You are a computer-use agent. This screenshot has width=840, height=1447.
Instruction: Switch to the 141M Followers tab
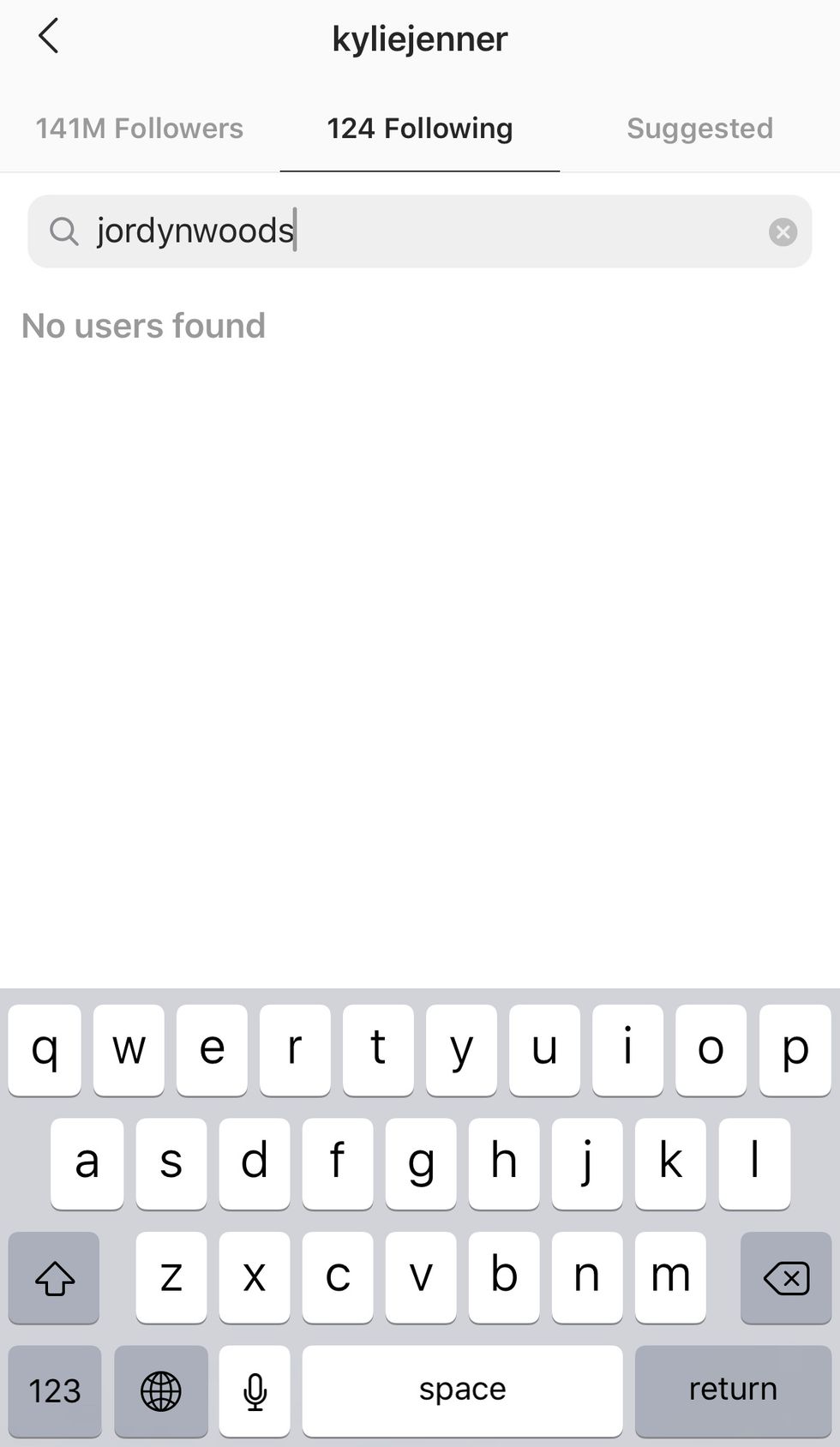140,129
